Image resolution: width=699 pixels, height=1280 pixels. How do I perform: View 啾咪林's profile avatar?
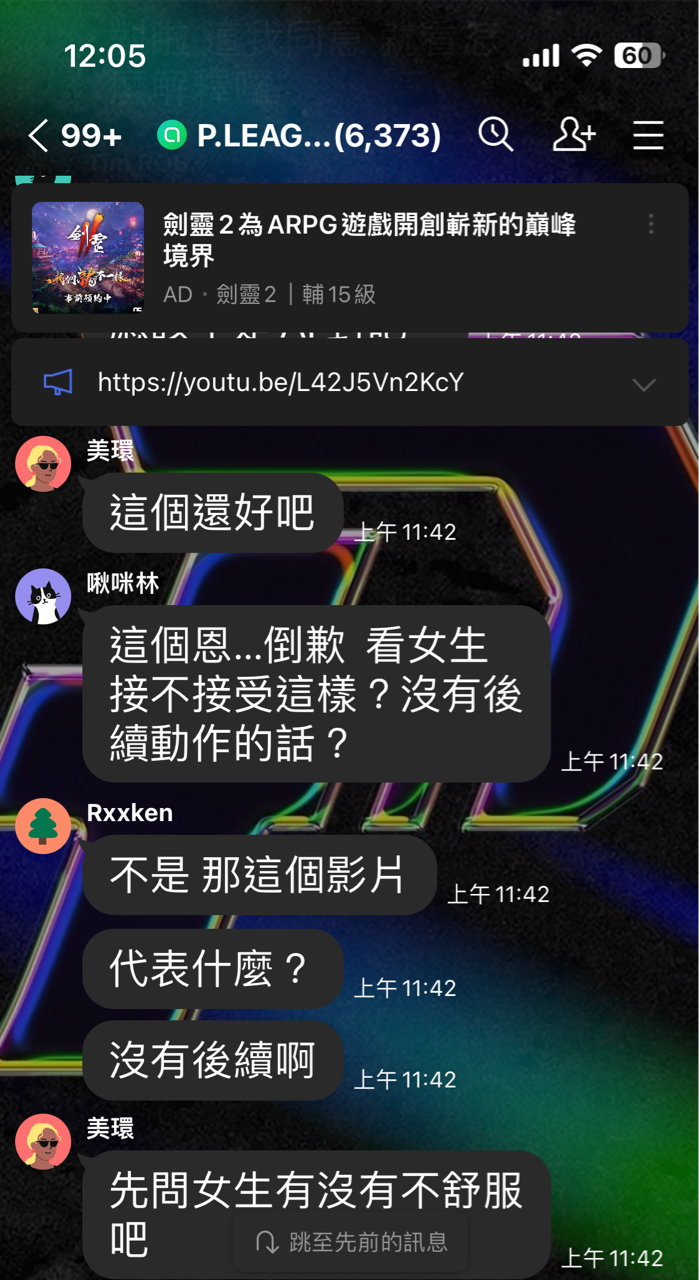pos(43,597)
